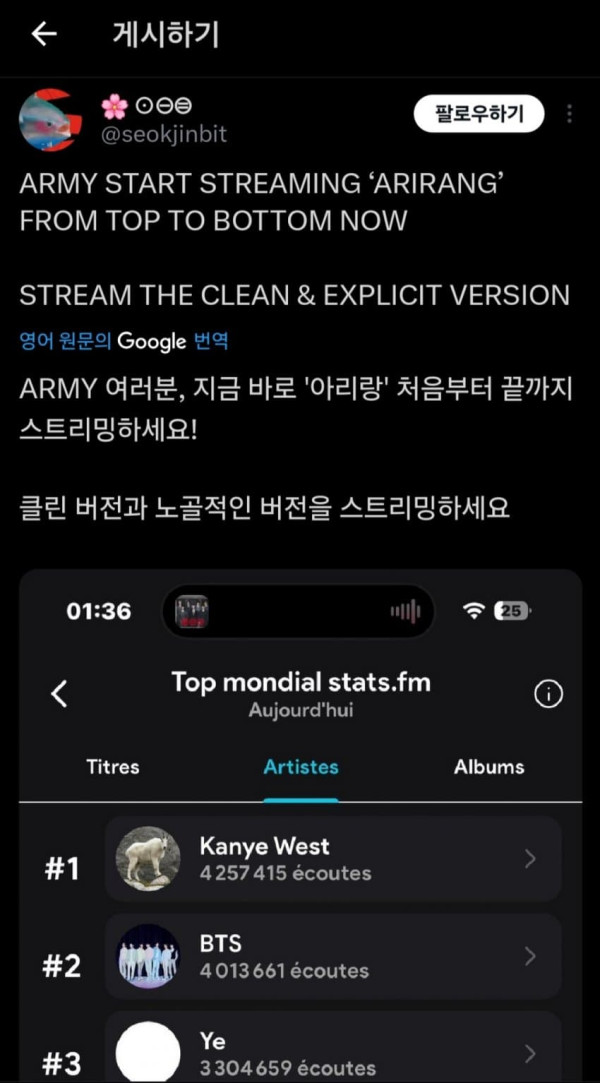Open the attached stats.fm screenshot image
The width and height of the screenshot is (600, 1083).
tap(300, 826)
